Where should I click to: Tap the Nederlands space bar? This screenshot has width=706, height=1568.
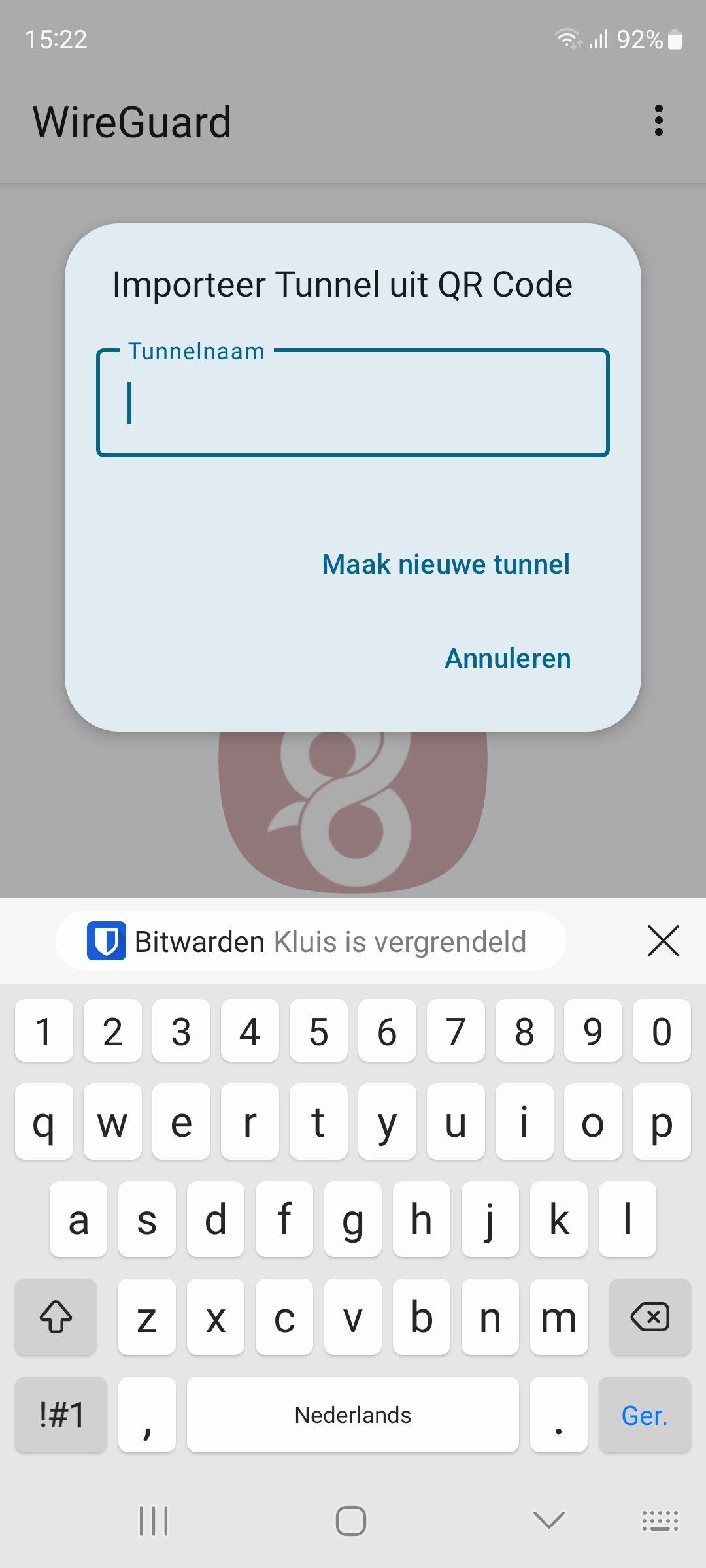point(353,1415)
